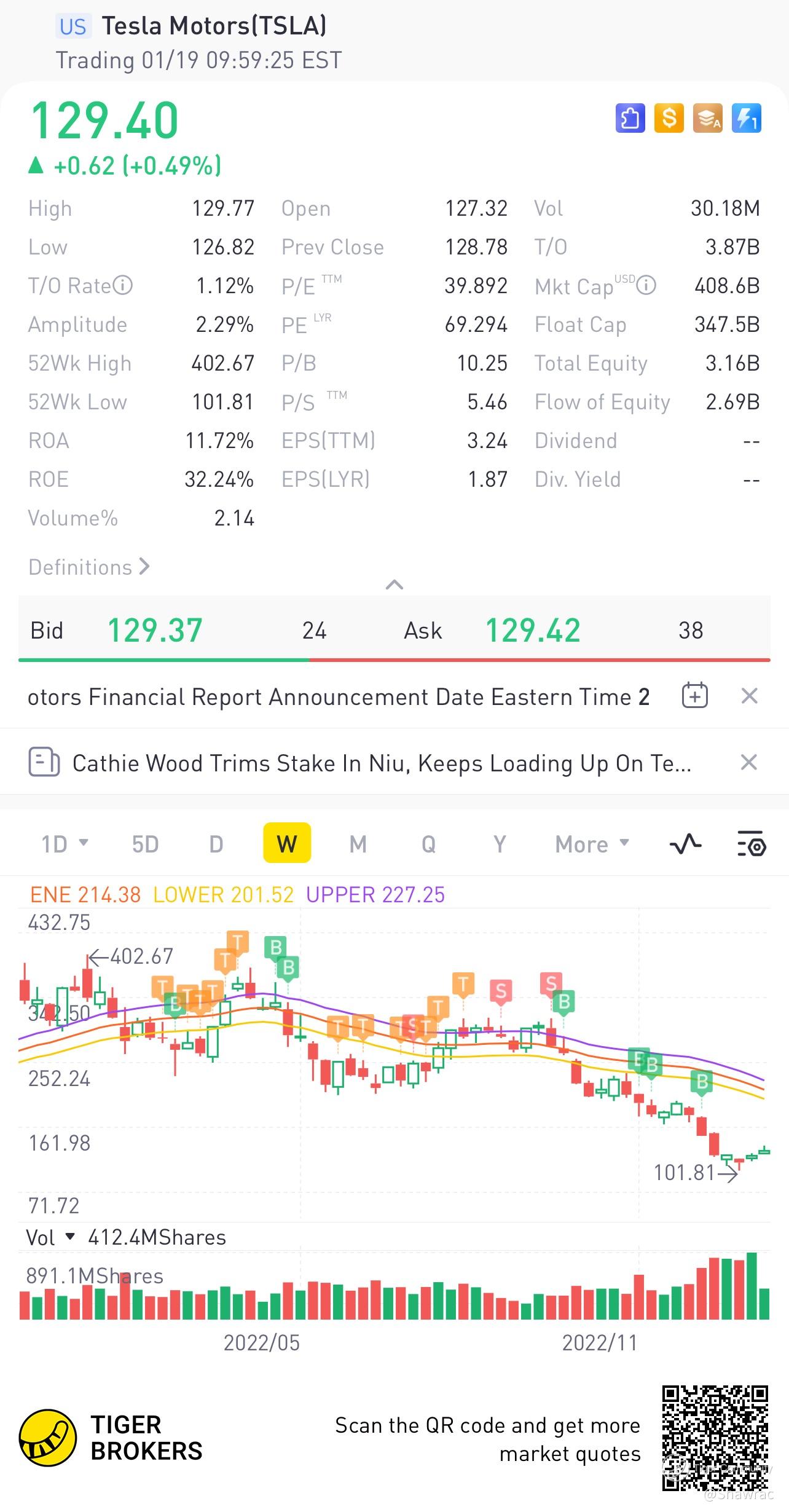
Task: Show the Y yearly chart
Action: (500, 844)
